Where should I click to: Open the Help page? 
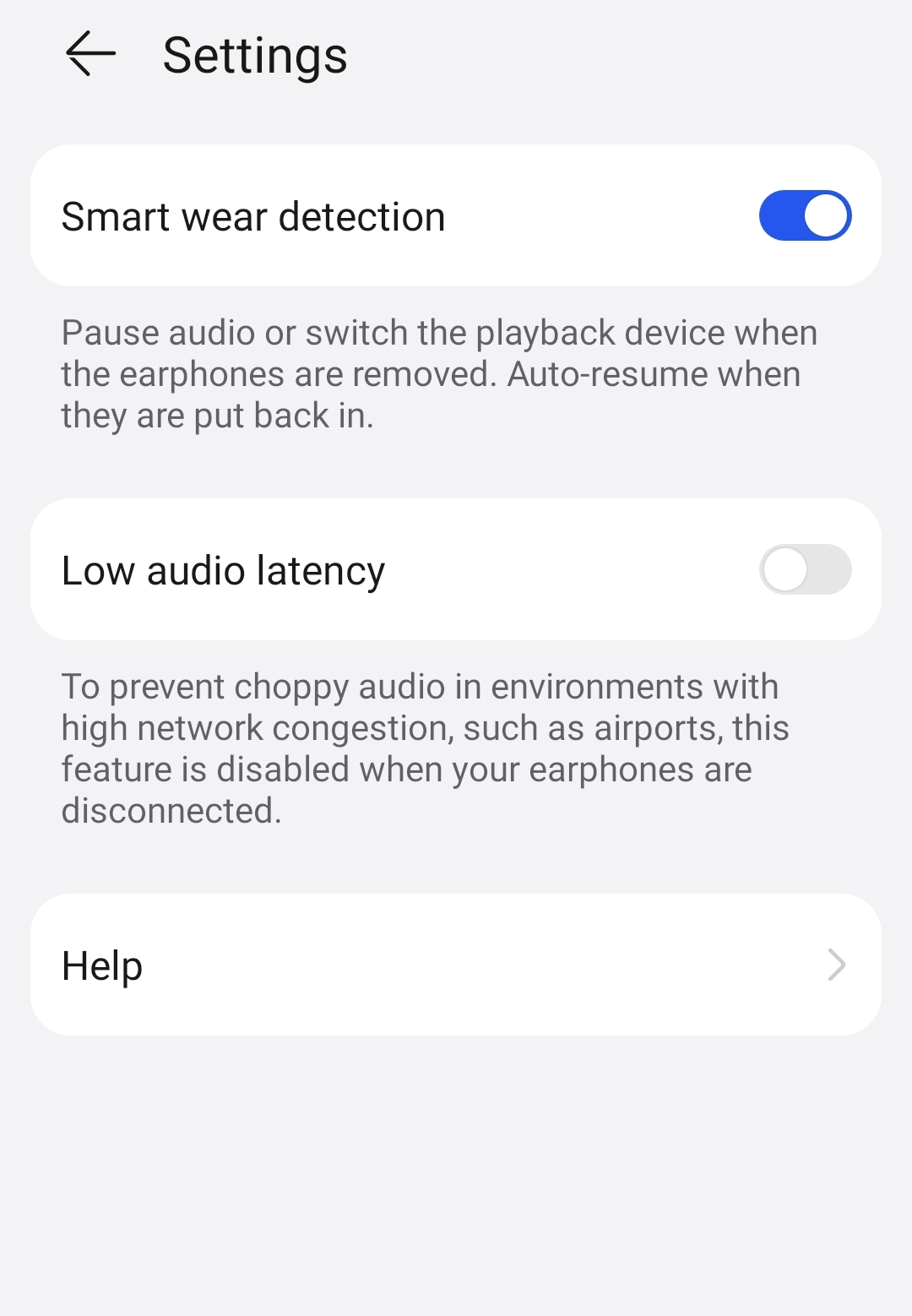coord(456,965)
